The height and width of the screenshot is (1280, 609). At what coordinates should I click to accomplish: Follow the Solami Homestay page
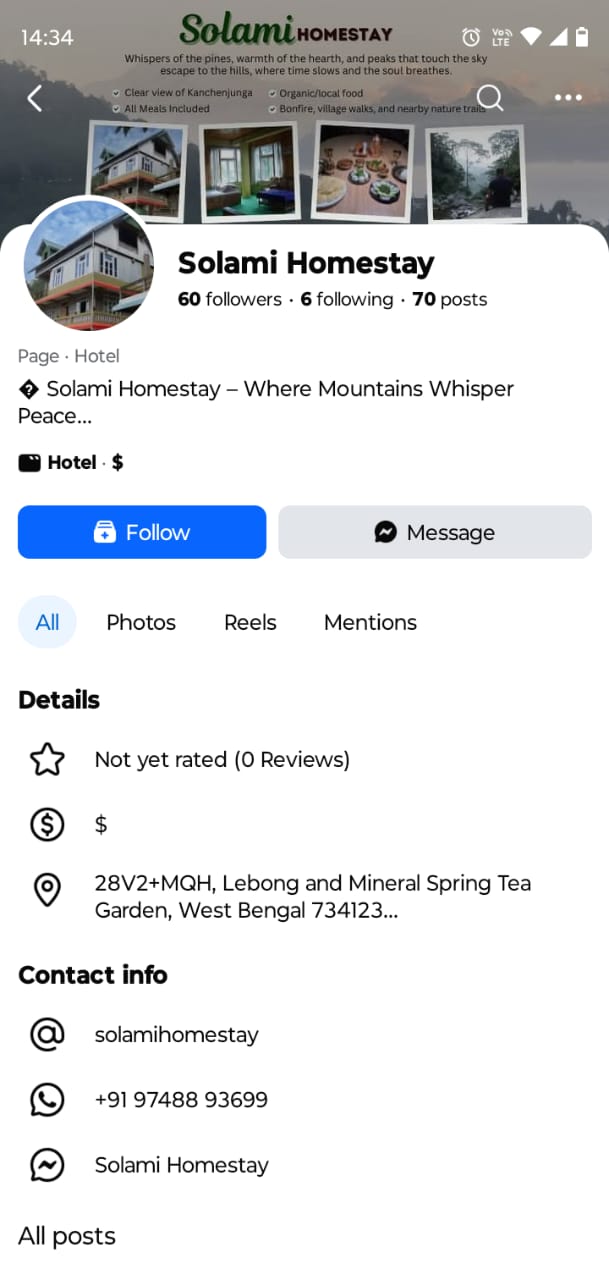[x=142, y=532]
